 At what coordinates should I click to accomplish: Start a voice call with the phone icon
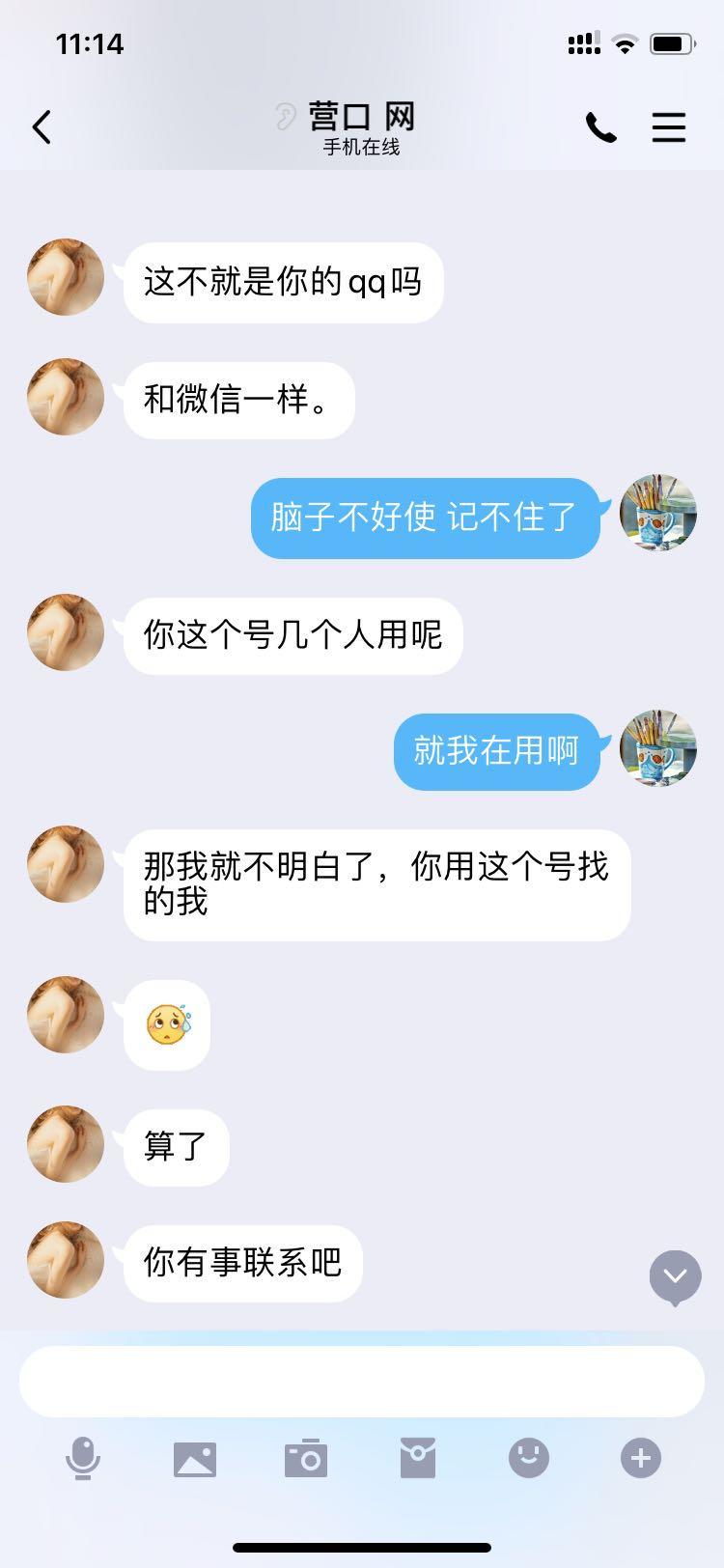(x=601, y=126)
